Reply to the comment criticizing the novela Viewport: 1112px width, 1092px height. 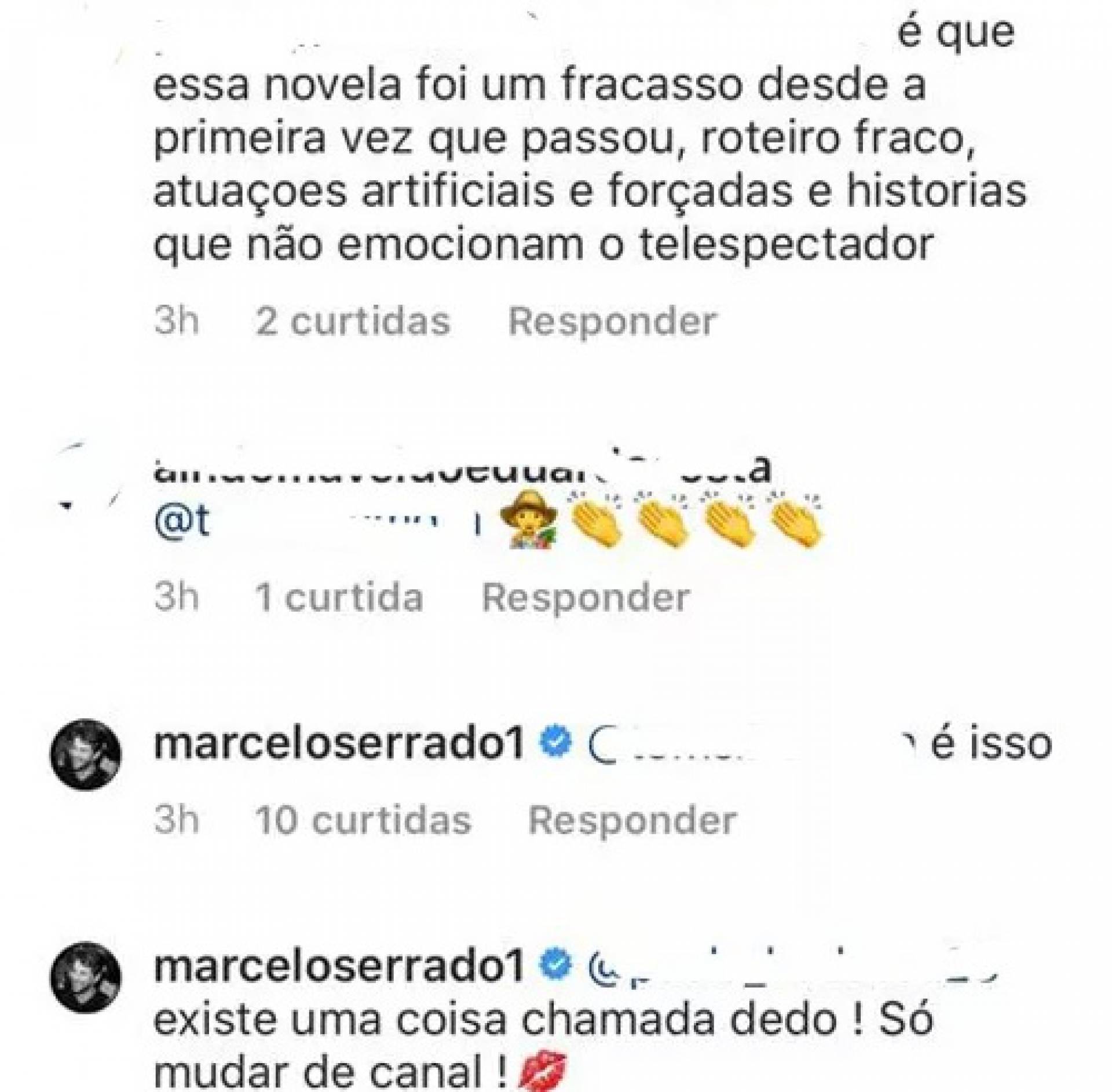click(x=612, y=321)
